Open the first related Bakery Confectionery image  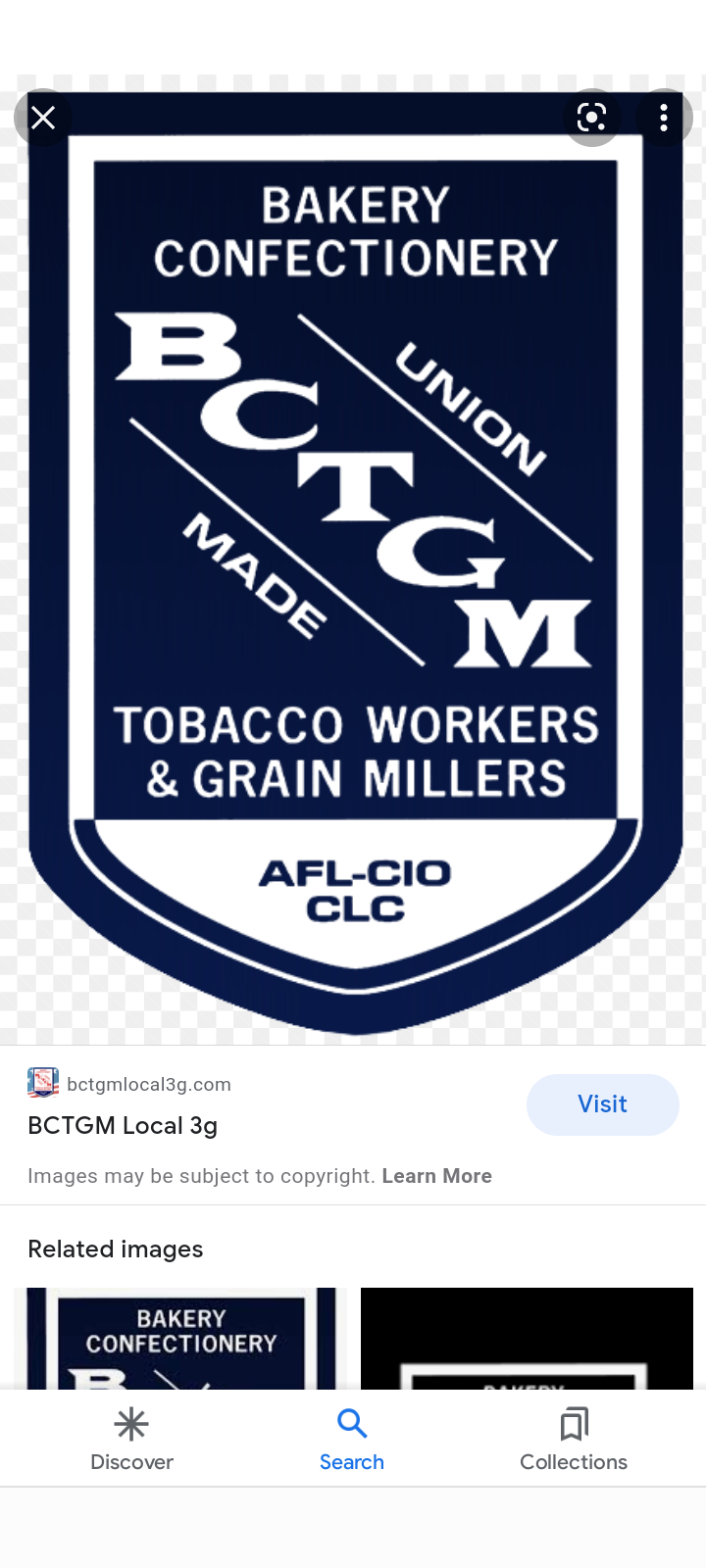pos(186,1339)
